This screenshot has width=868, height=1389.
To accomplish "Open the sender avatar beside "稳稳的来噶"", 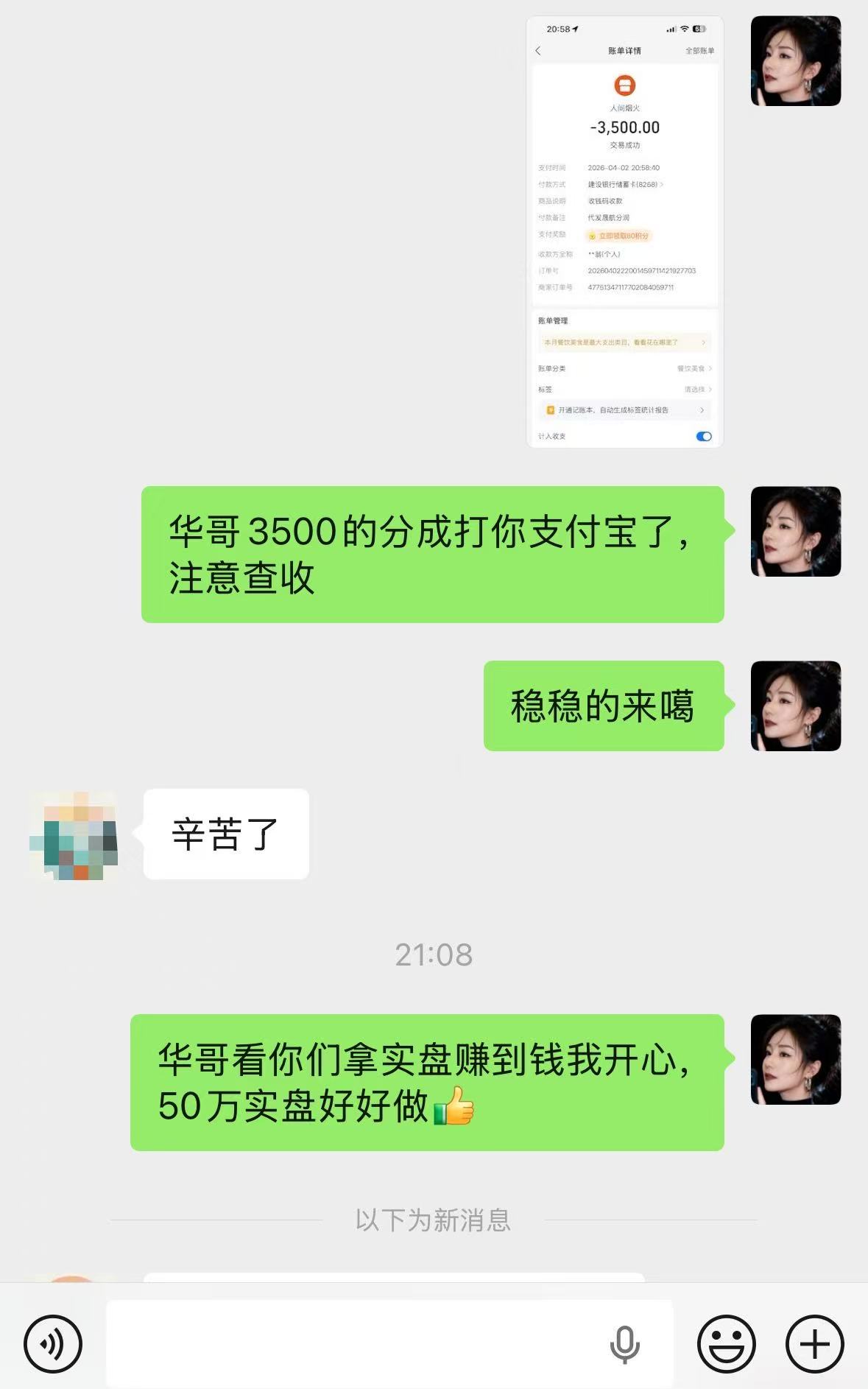I will coord(795,706).
